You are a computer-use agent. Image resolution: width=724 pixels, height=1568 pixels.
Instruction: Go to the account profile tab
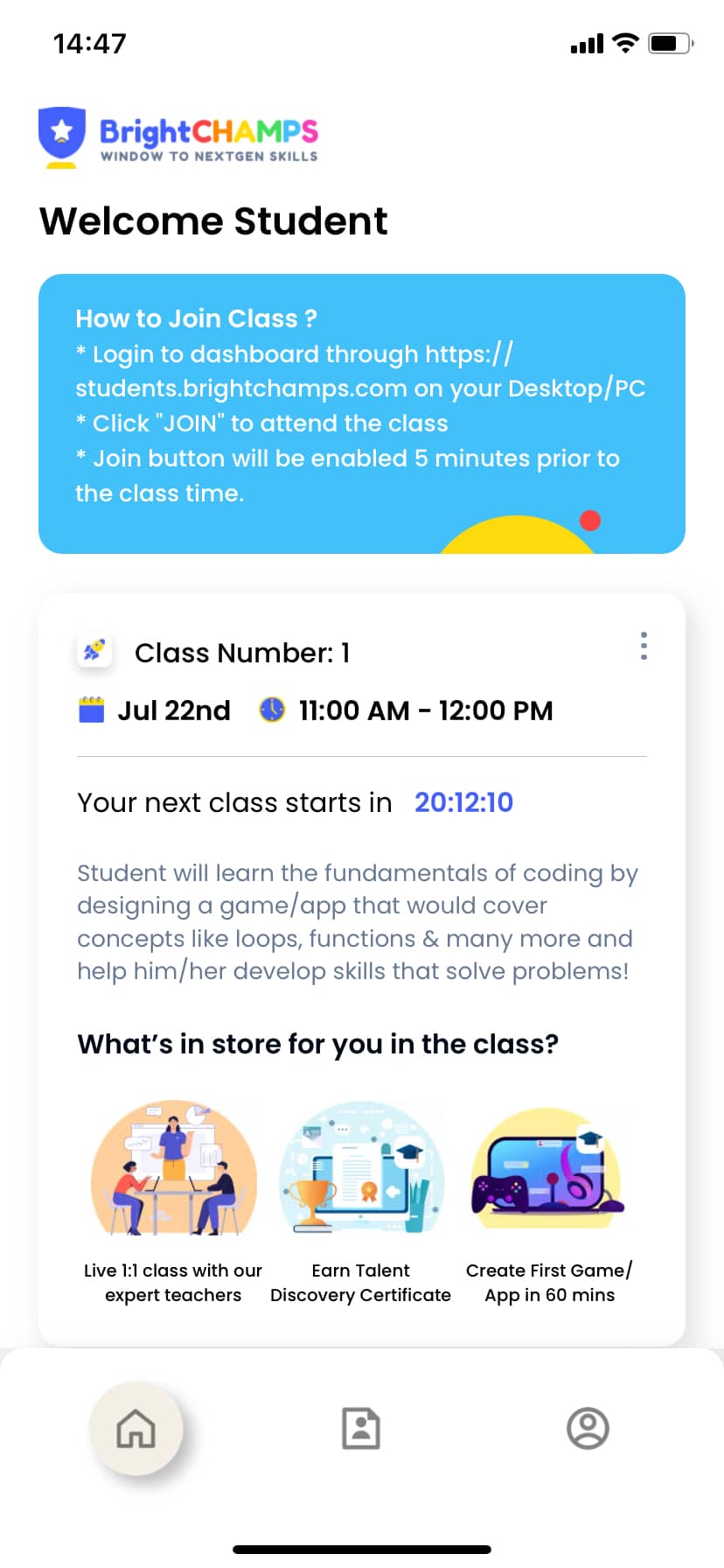pos(588,1428)
